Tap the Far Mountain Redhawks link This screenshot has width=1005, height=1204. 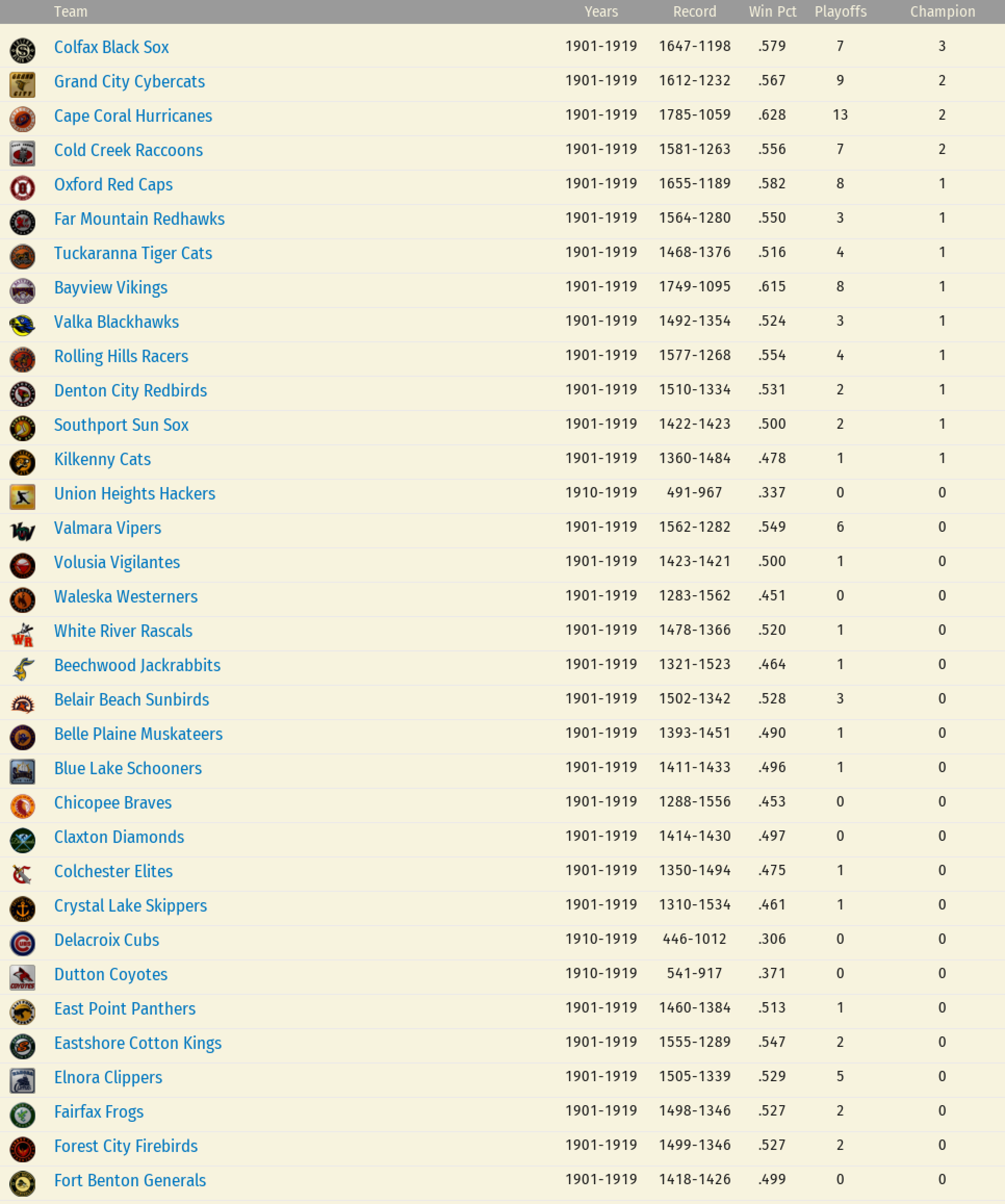pyautogui.click(x=139, y=219)
